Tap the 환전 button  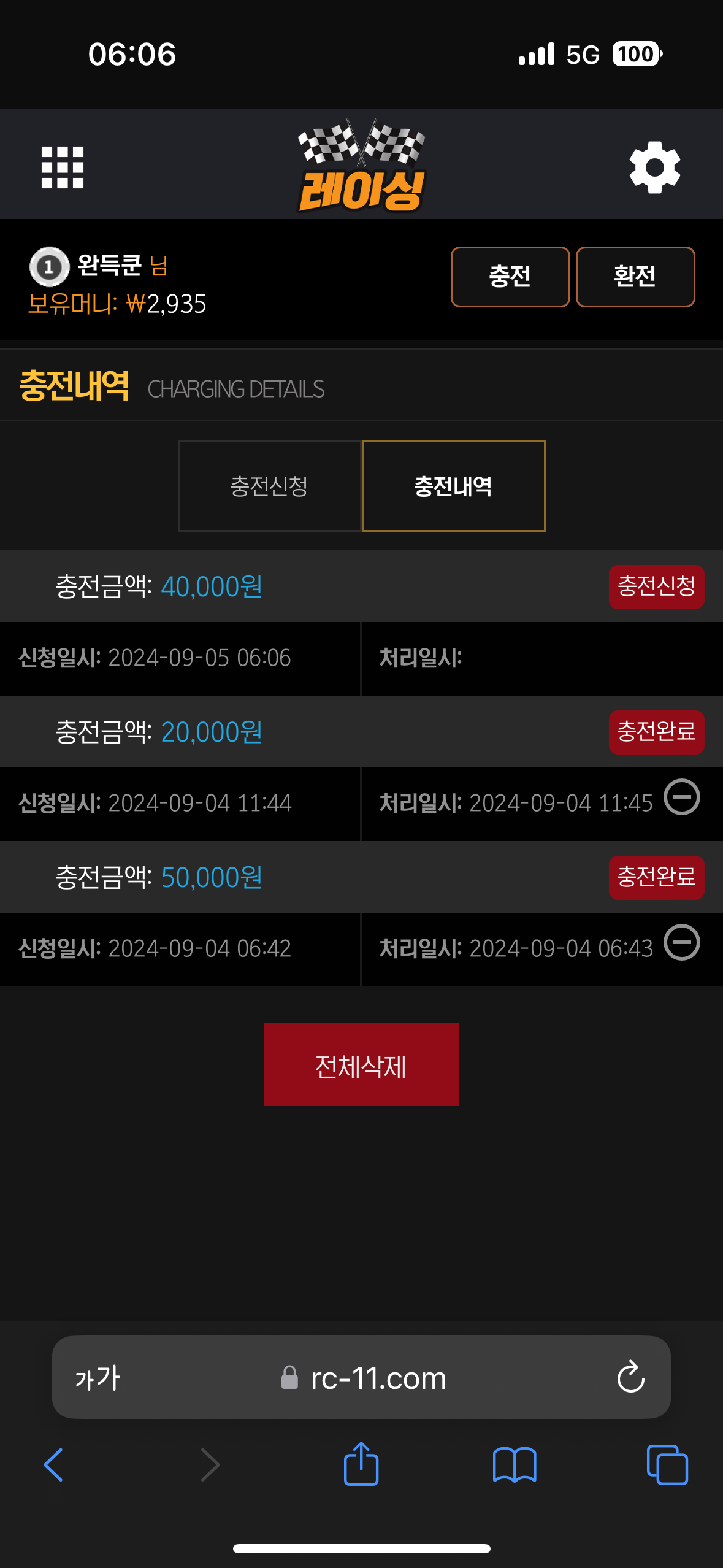(635, 277)
